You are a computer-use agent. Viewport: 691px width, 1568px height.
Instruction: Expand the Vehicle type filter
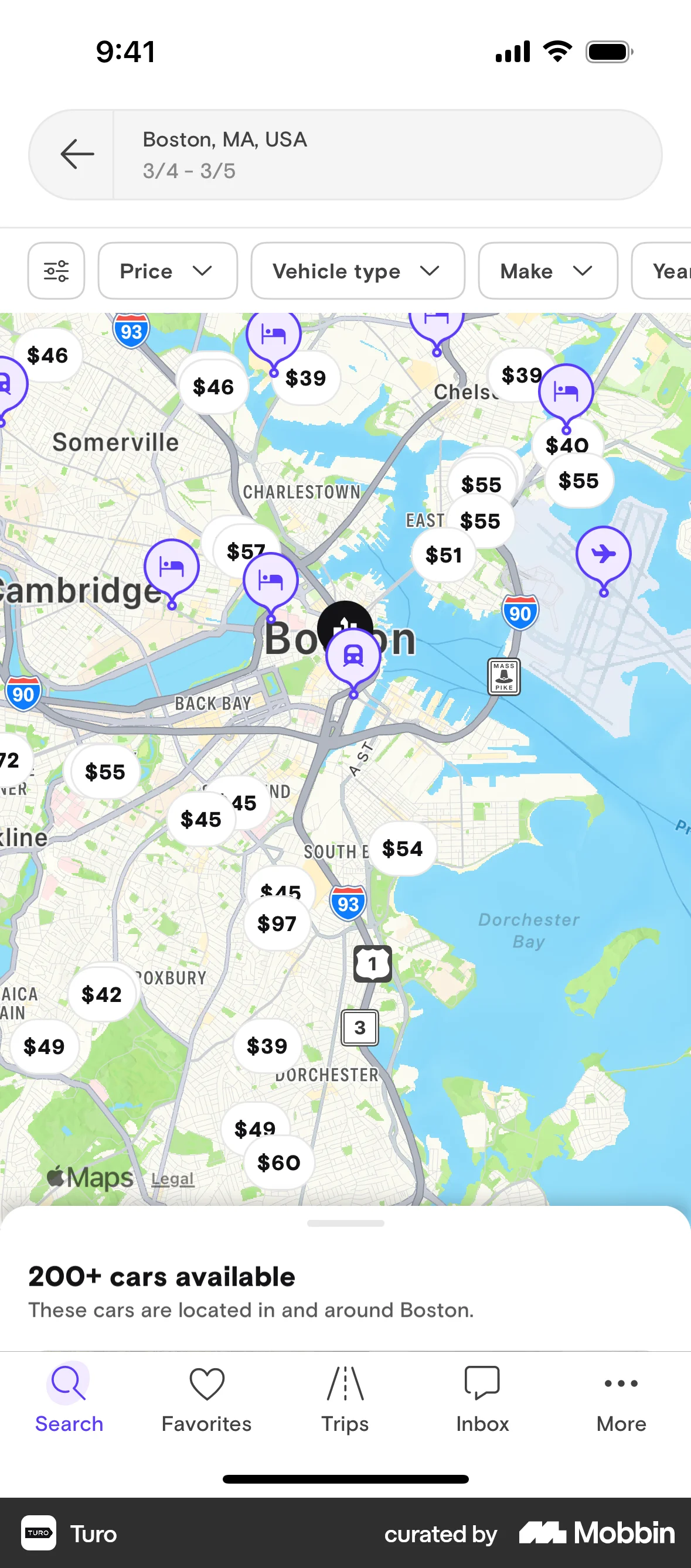point(358,271)
